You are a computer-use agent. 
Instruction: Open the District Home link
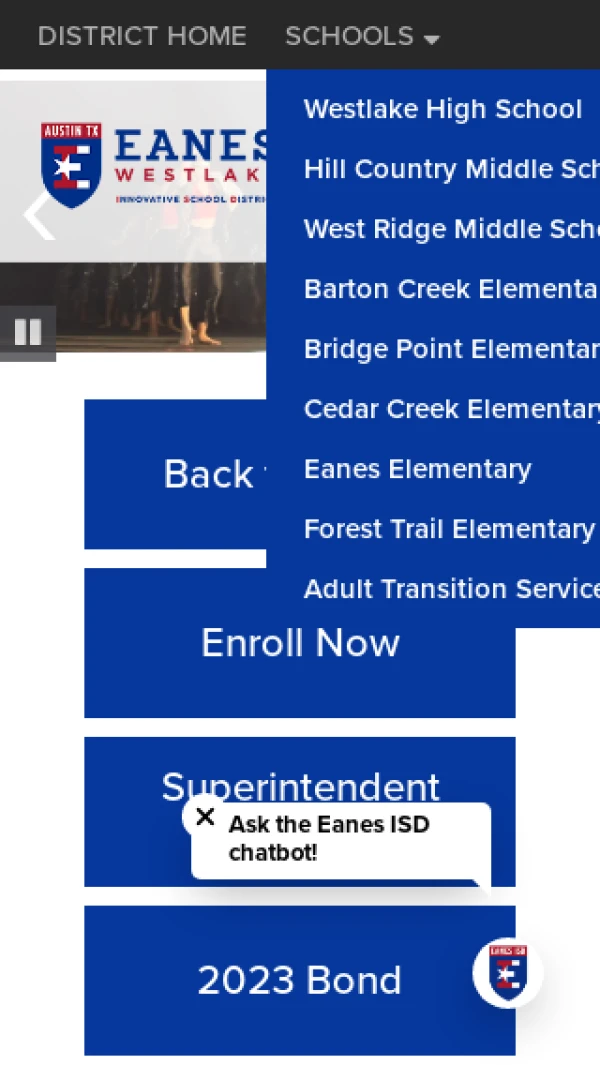point(142,36)
